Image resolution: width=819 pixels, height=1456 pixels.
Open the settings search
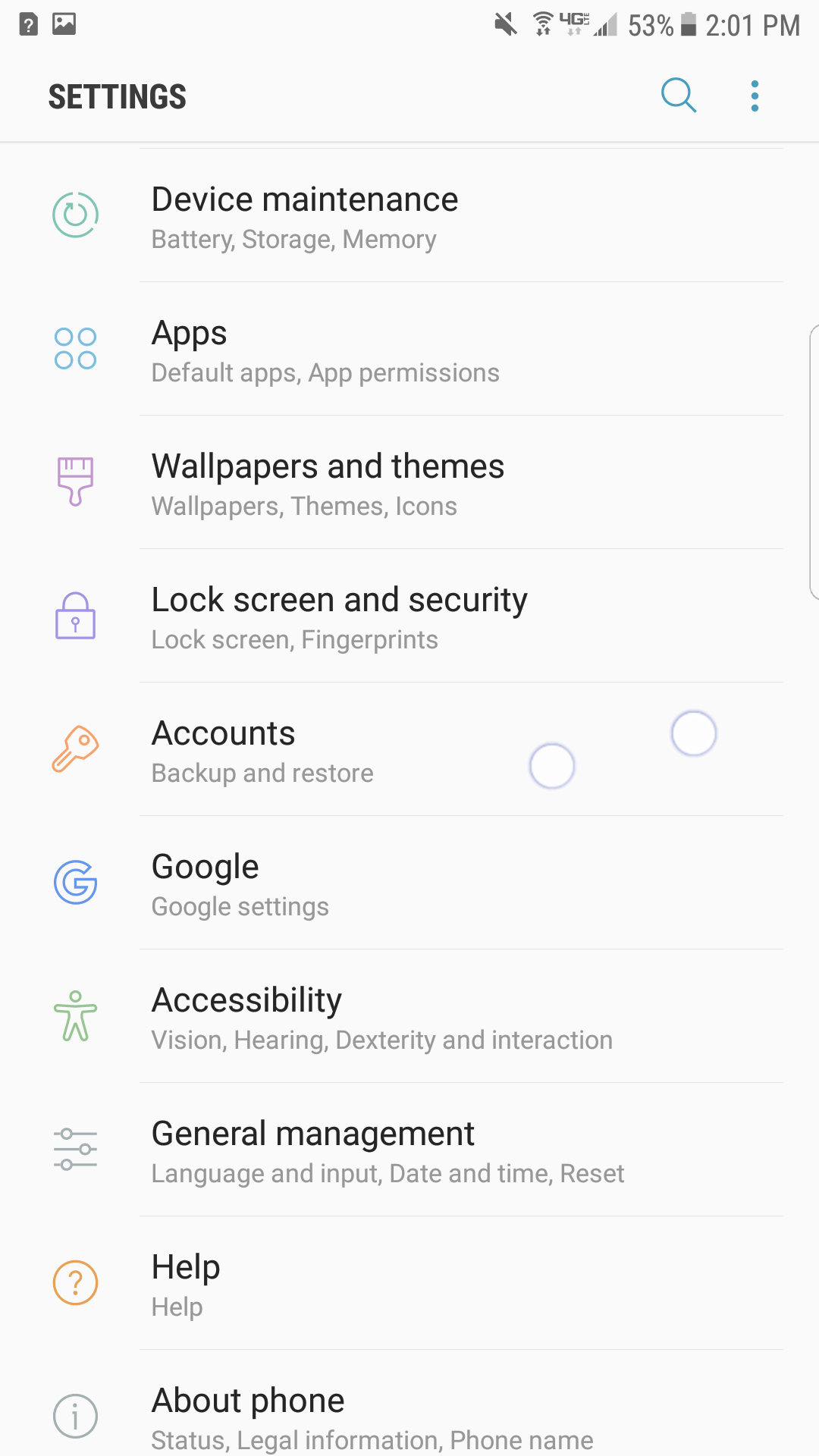tap(678, 96)
